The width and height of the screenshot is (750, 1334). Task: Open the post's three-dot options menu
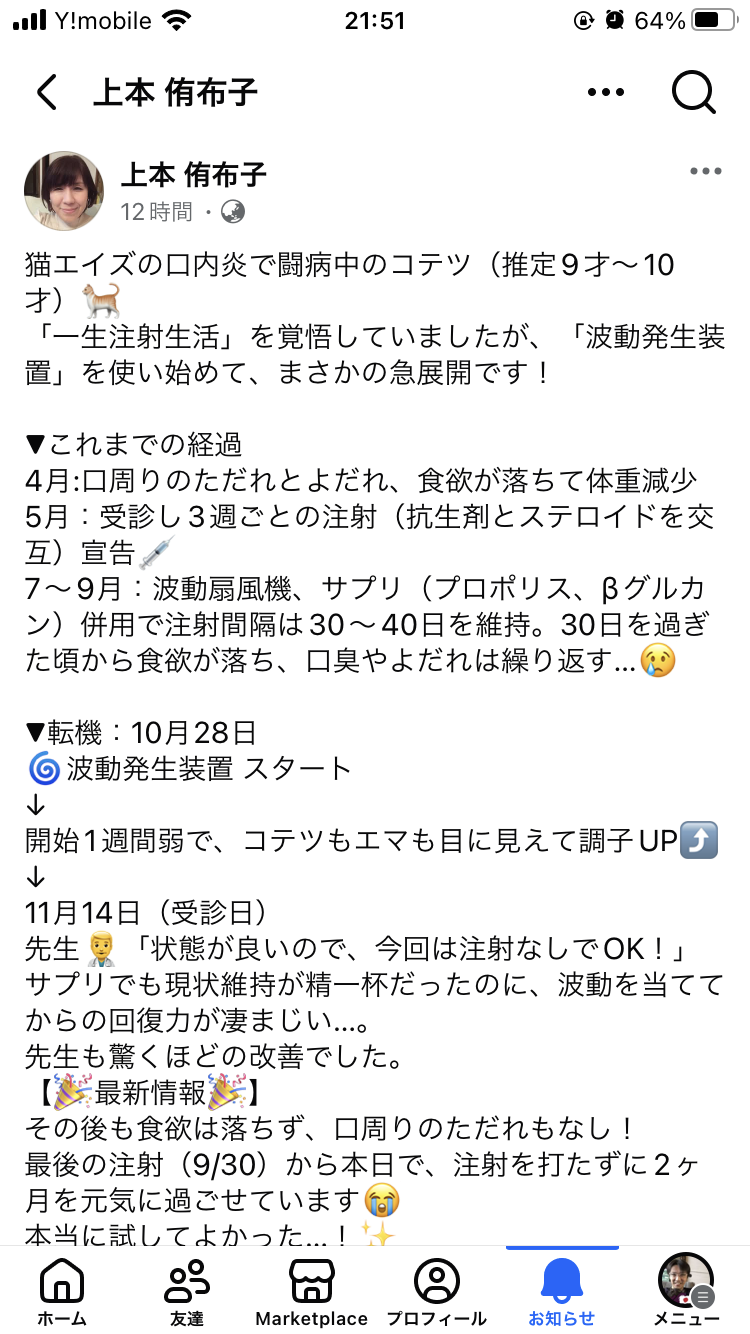click(x=706, y=172)
